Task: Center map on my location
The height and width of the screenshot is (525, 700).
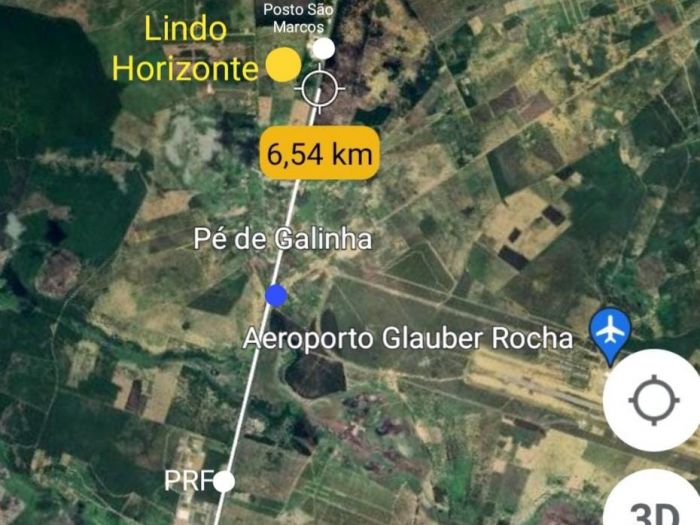Action: tap(653, 401)
